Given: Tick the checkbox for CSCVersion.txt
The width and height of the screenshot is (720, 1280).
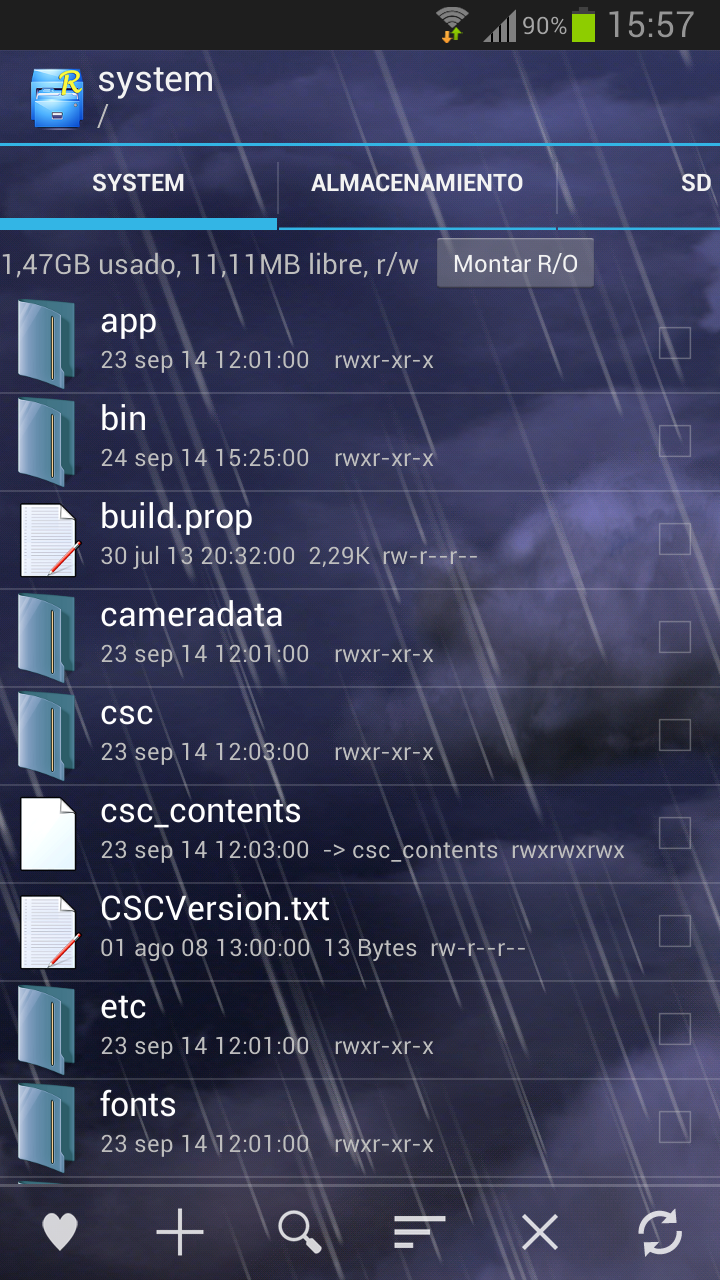Looking at the screenshot, I should [x=675, y=931].
